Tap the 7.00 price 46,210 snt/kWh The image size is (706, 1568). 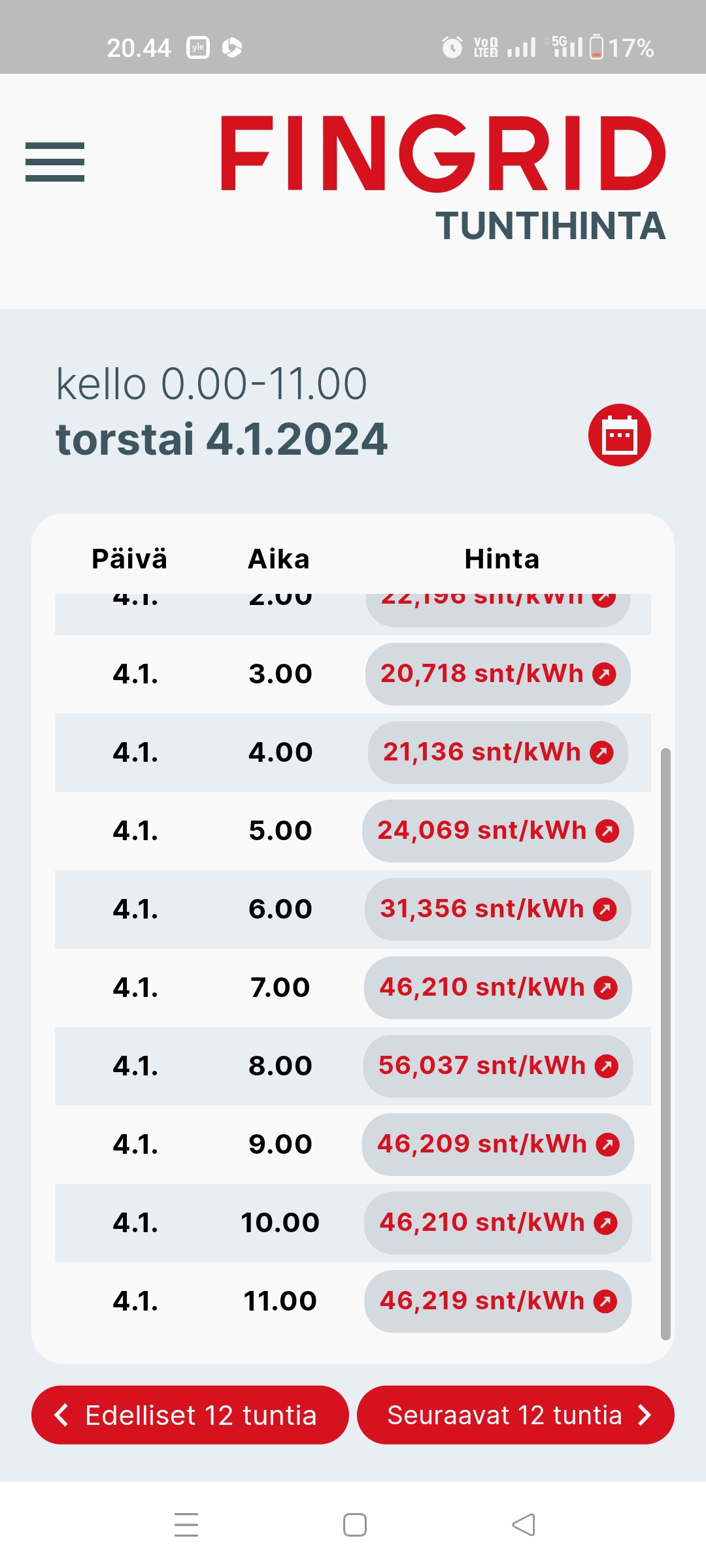coord(497,987)
